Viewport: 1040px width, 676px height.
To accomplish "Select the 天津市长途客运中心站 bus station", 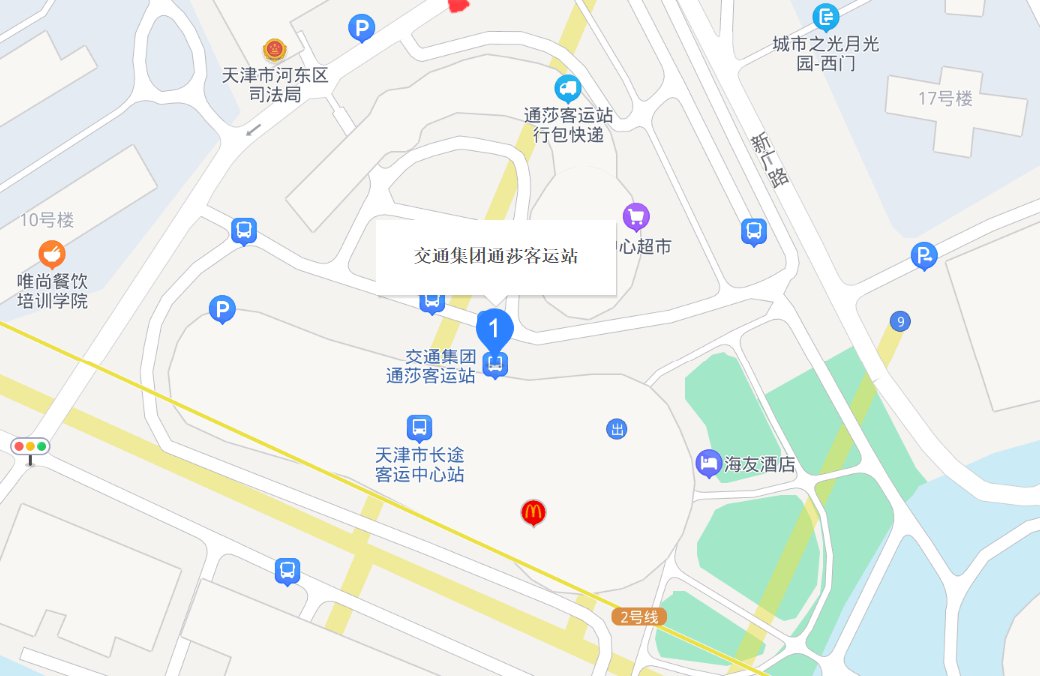I will (419, 428).
